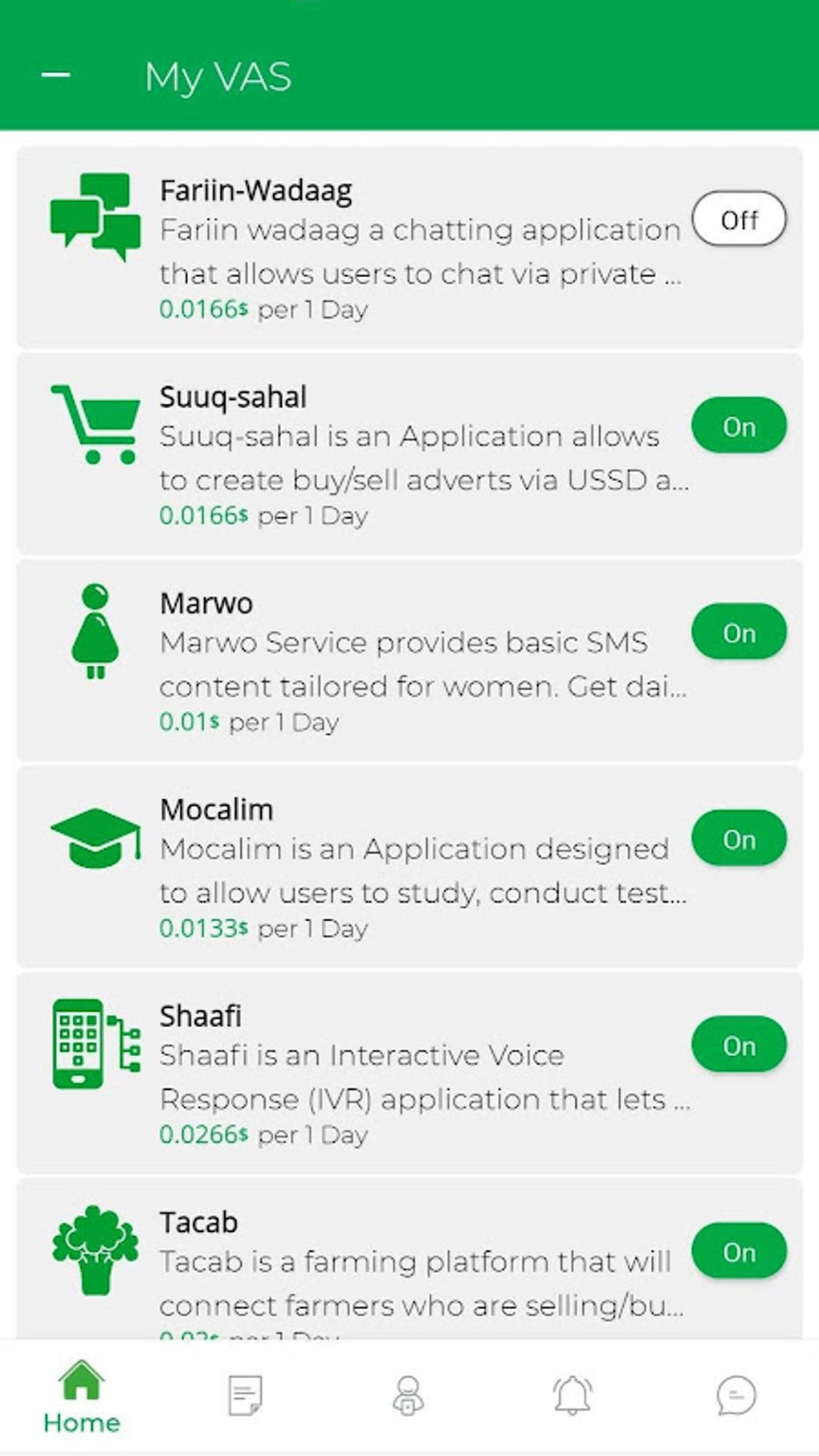Select the Marwo woman icon
The image size is (819, 1456).
point(96,634)
